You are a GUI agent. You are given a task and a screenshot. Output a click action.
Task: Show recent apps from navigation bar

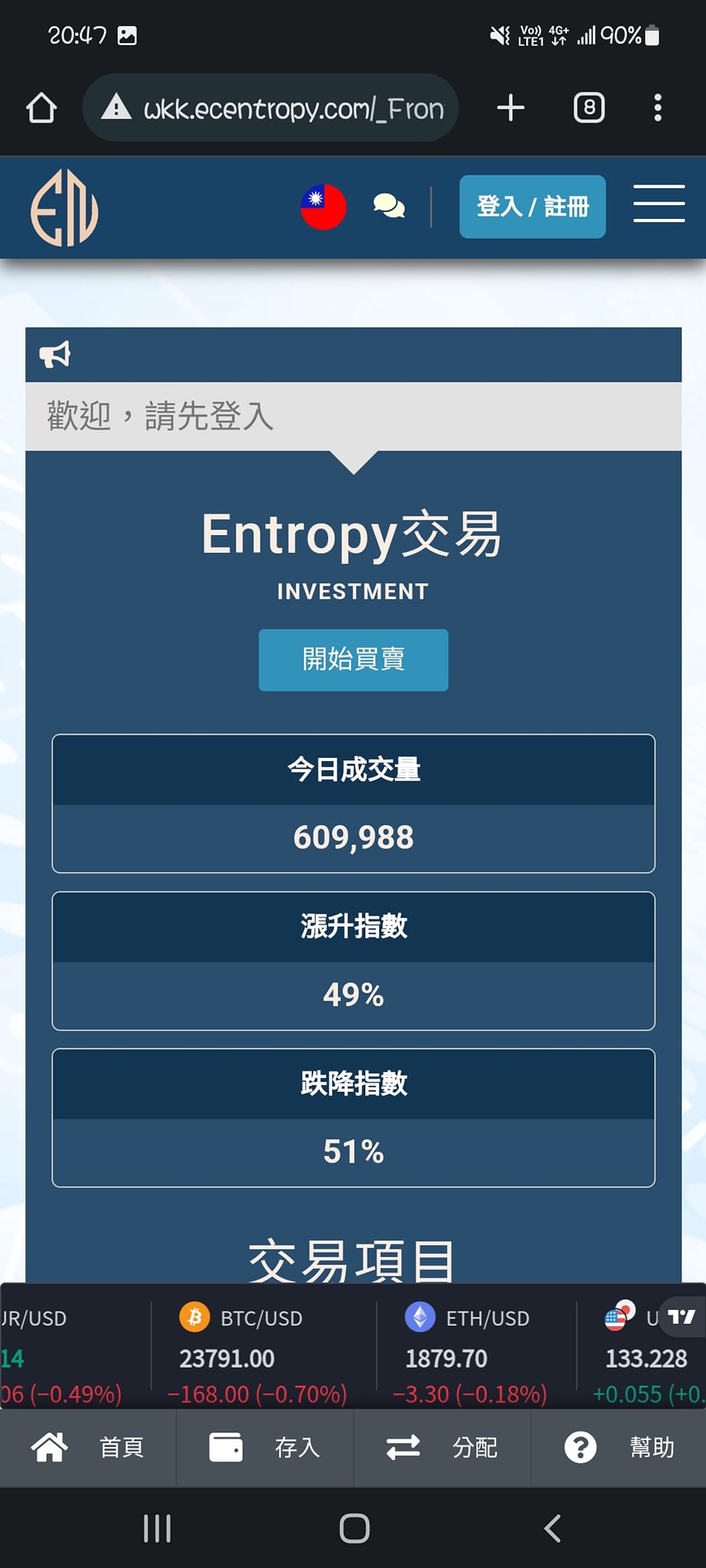coord(157,1529)
